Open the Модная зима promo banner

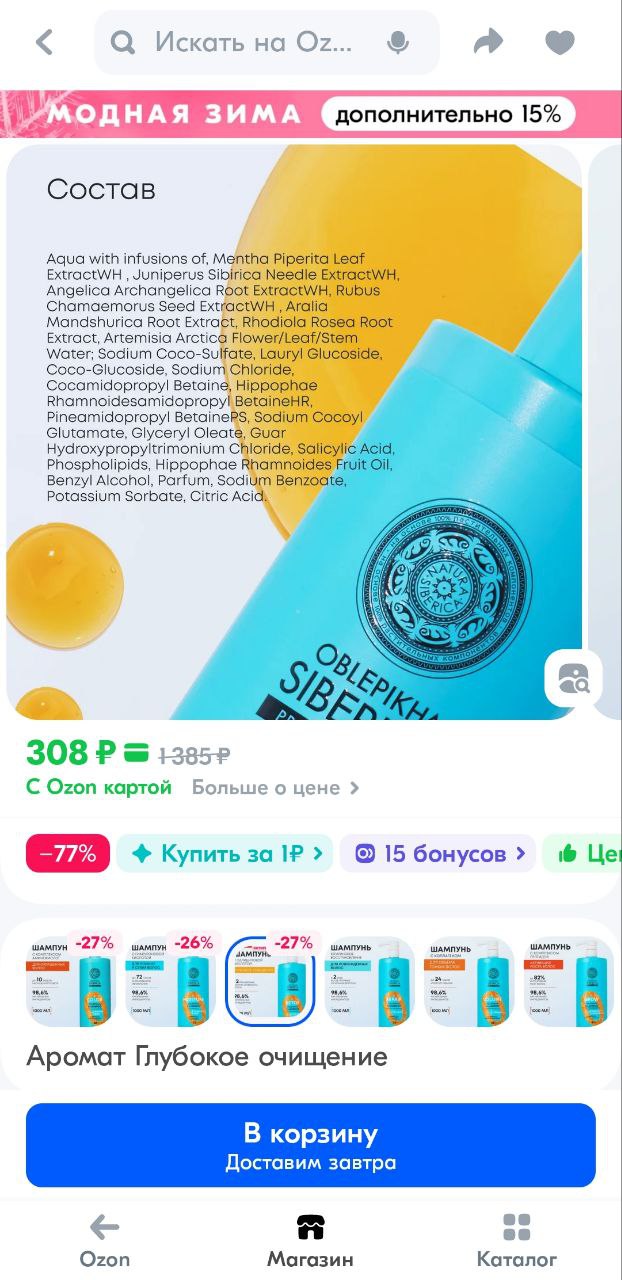[311, 114]
